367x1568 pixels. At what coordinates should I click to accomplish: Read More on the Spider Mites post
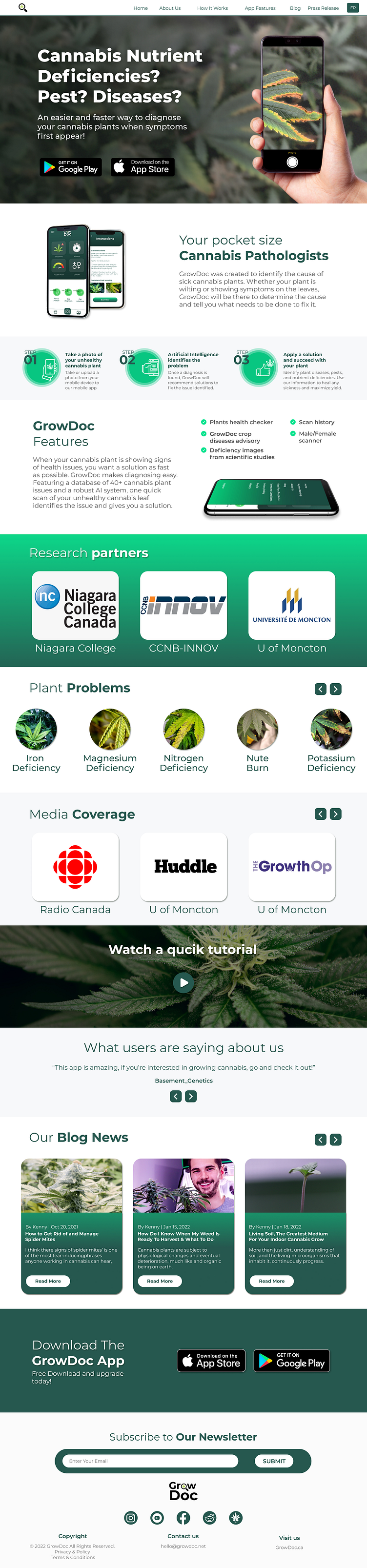pyautogui.click(x=48, y=1282)
